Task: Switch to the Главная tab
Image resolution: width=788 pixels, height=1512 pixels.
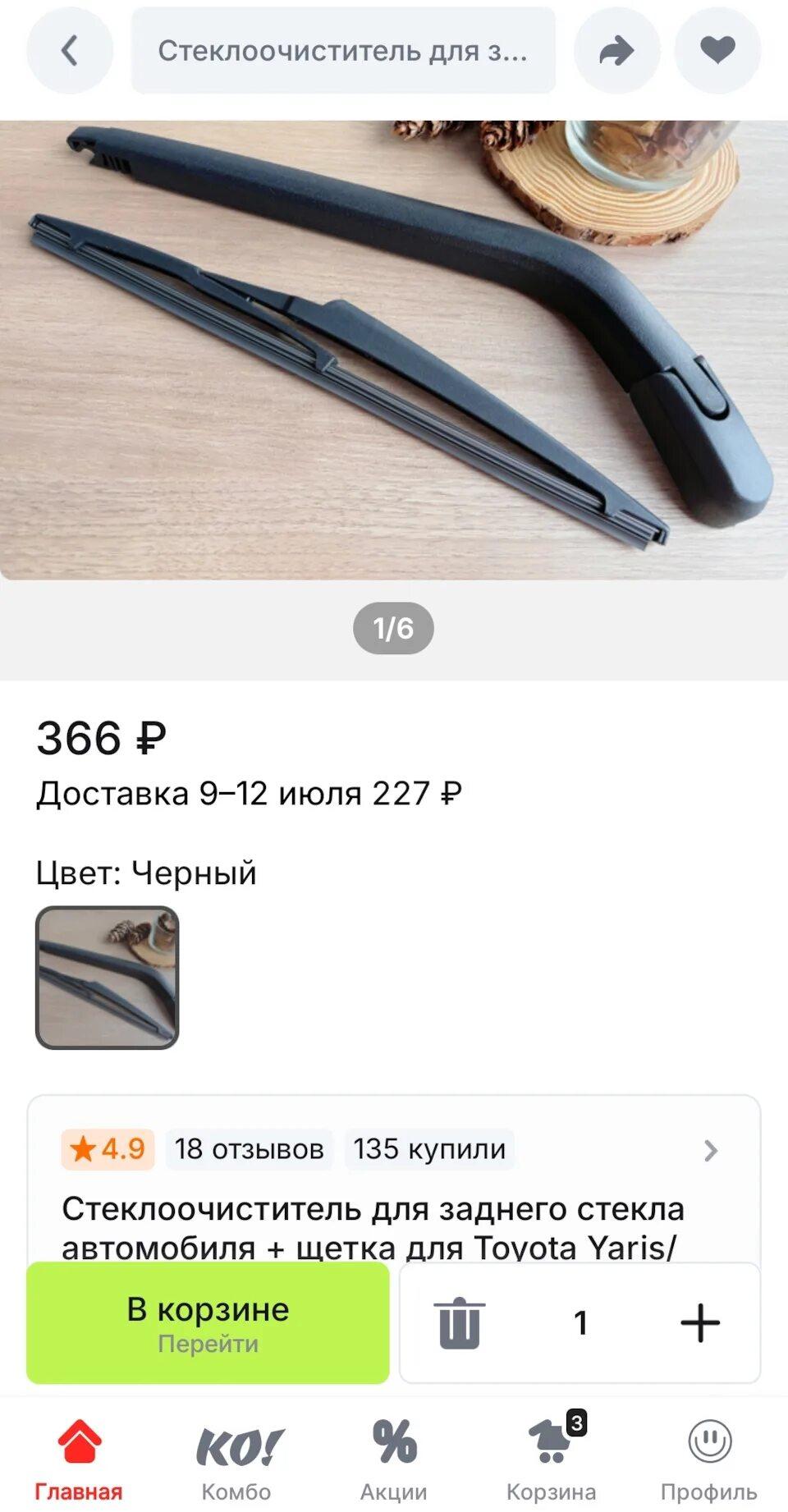Action: pyautogui.click(x=79, y=1459)
